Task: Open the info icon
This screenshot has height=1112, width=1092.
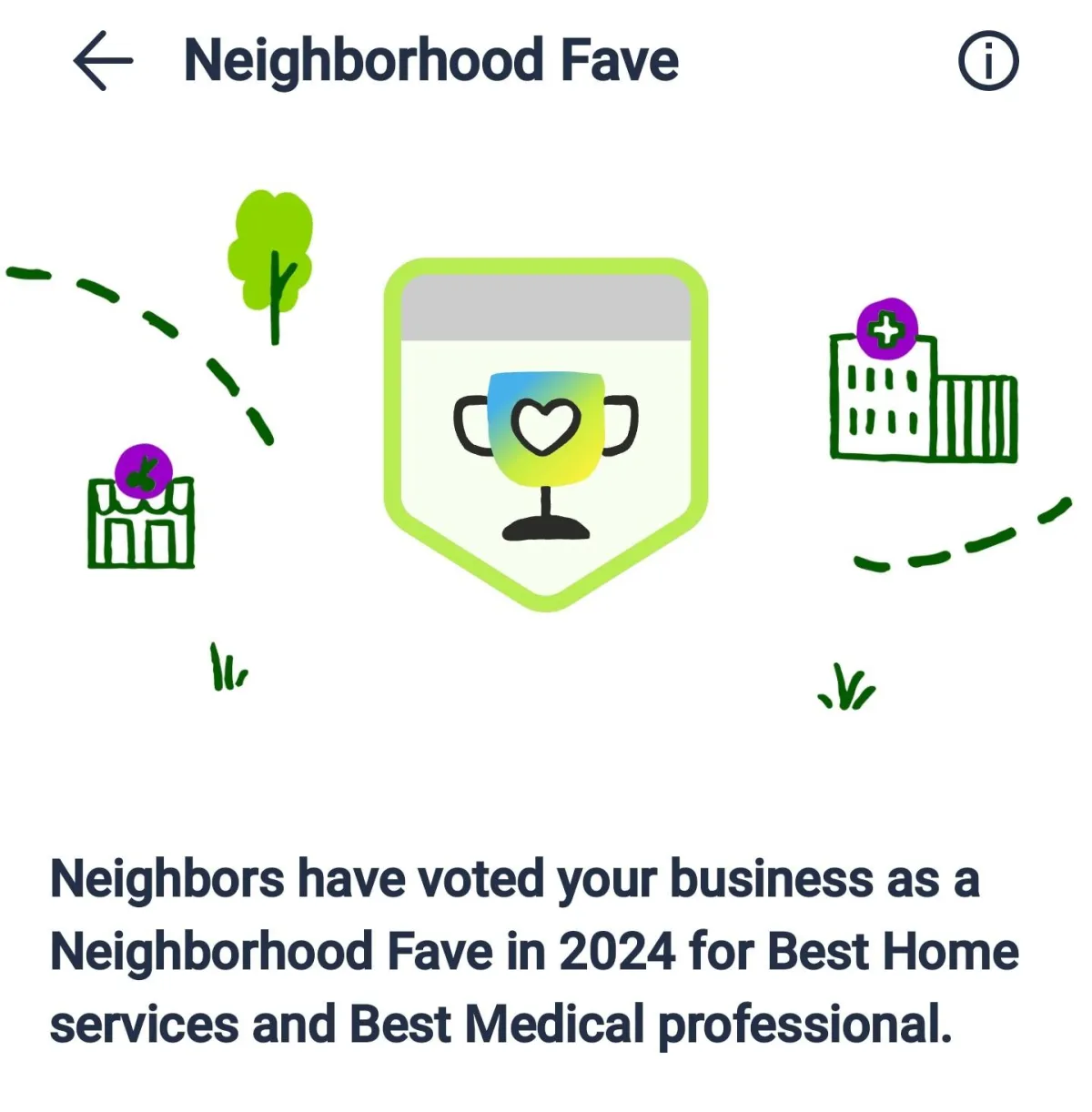Action: pyautogui.click(x=988, y=61)
